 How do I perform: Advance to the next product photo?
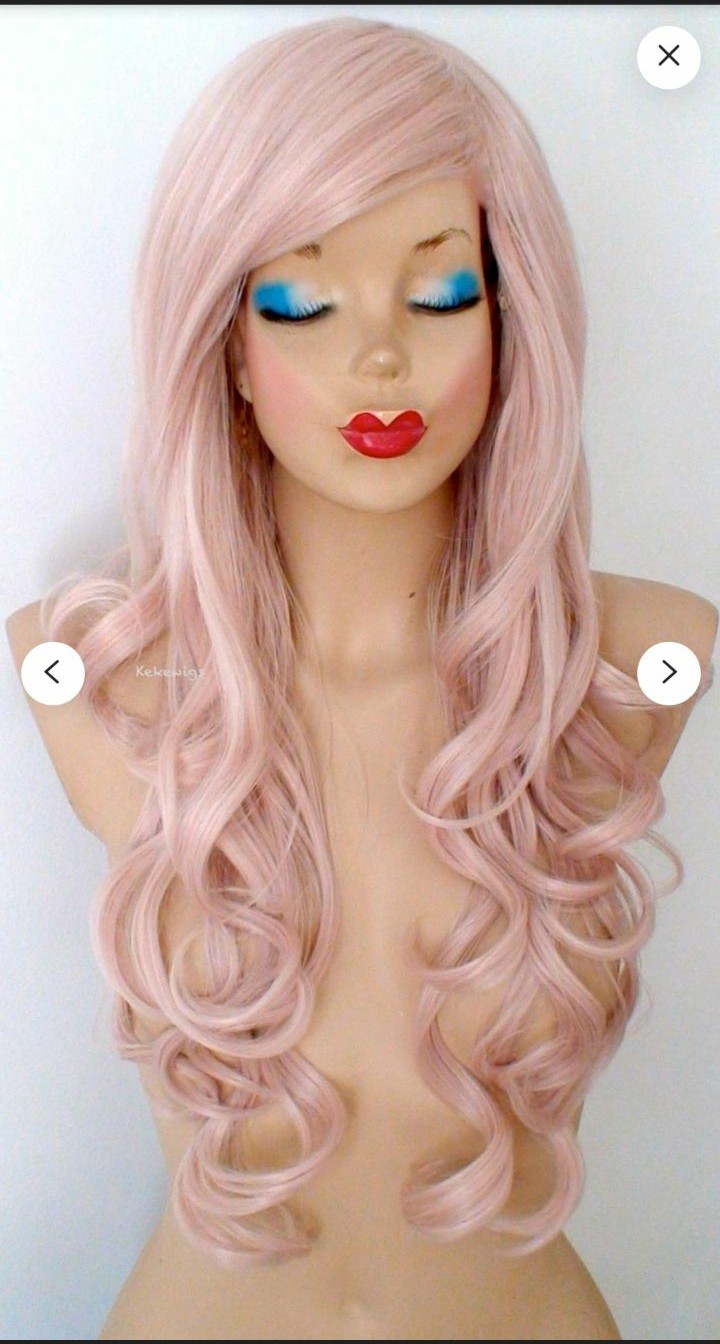coord(669,673)
